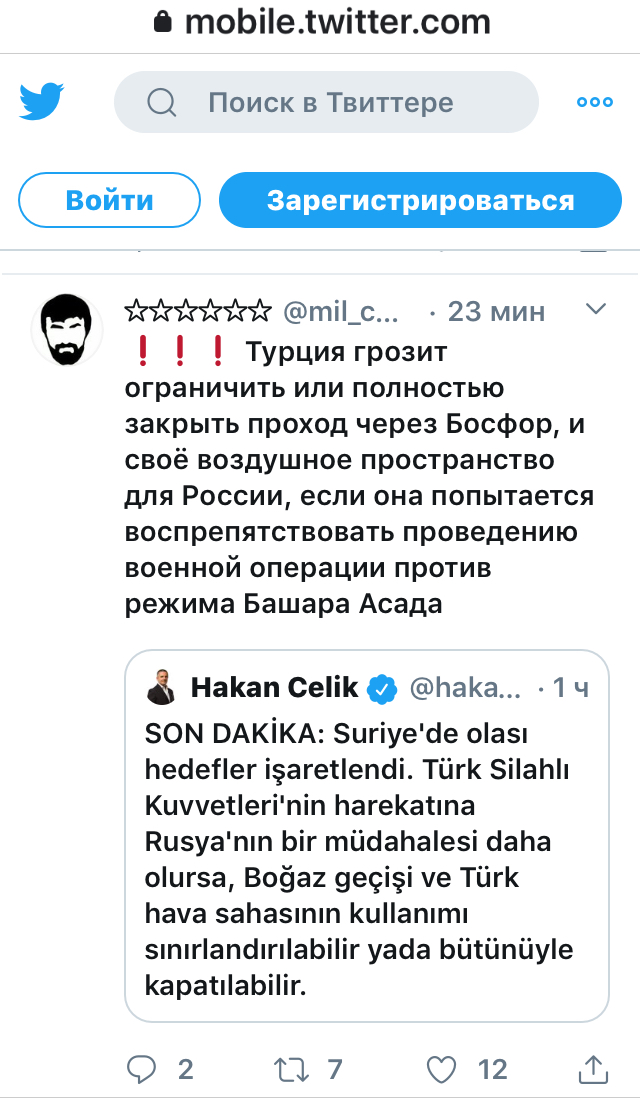Open the @mil_c username link
Image resolution: width=640 pixels, height=1098 pixels.
click(x=341, y=312)
